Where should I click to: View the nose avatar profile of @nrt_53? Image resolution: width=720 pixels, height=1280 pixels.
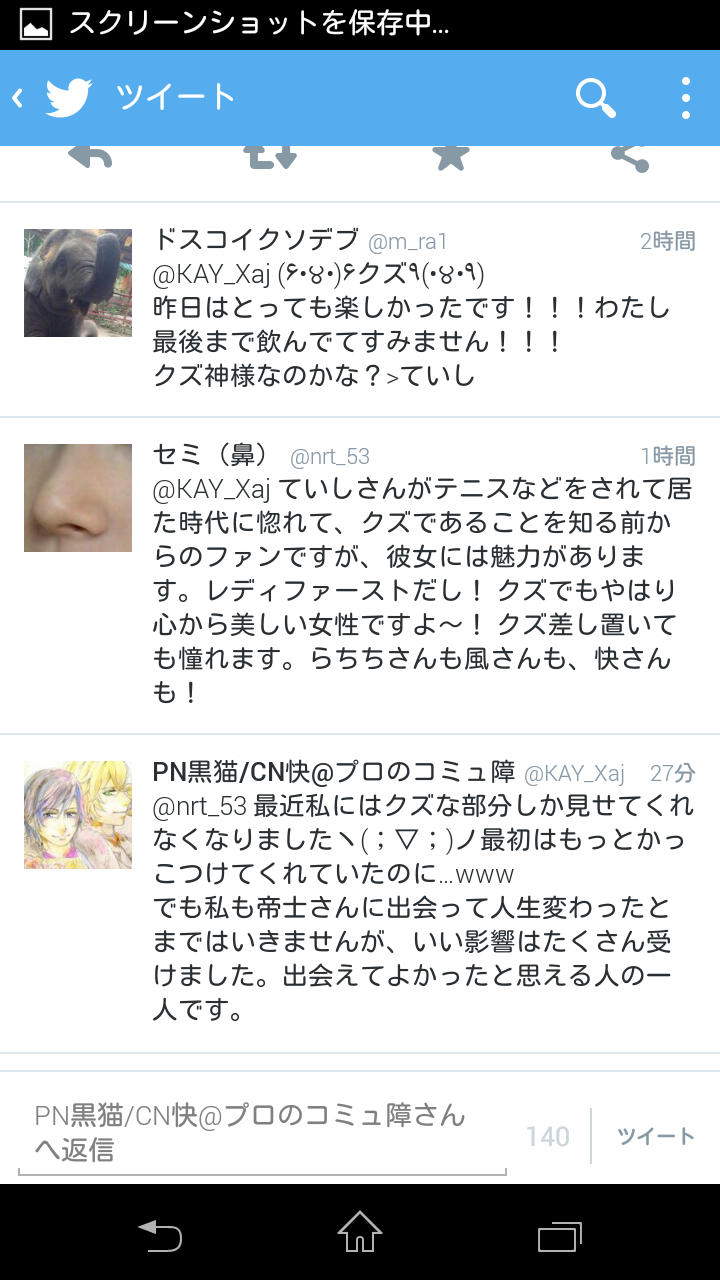click(x=78, y=498)
